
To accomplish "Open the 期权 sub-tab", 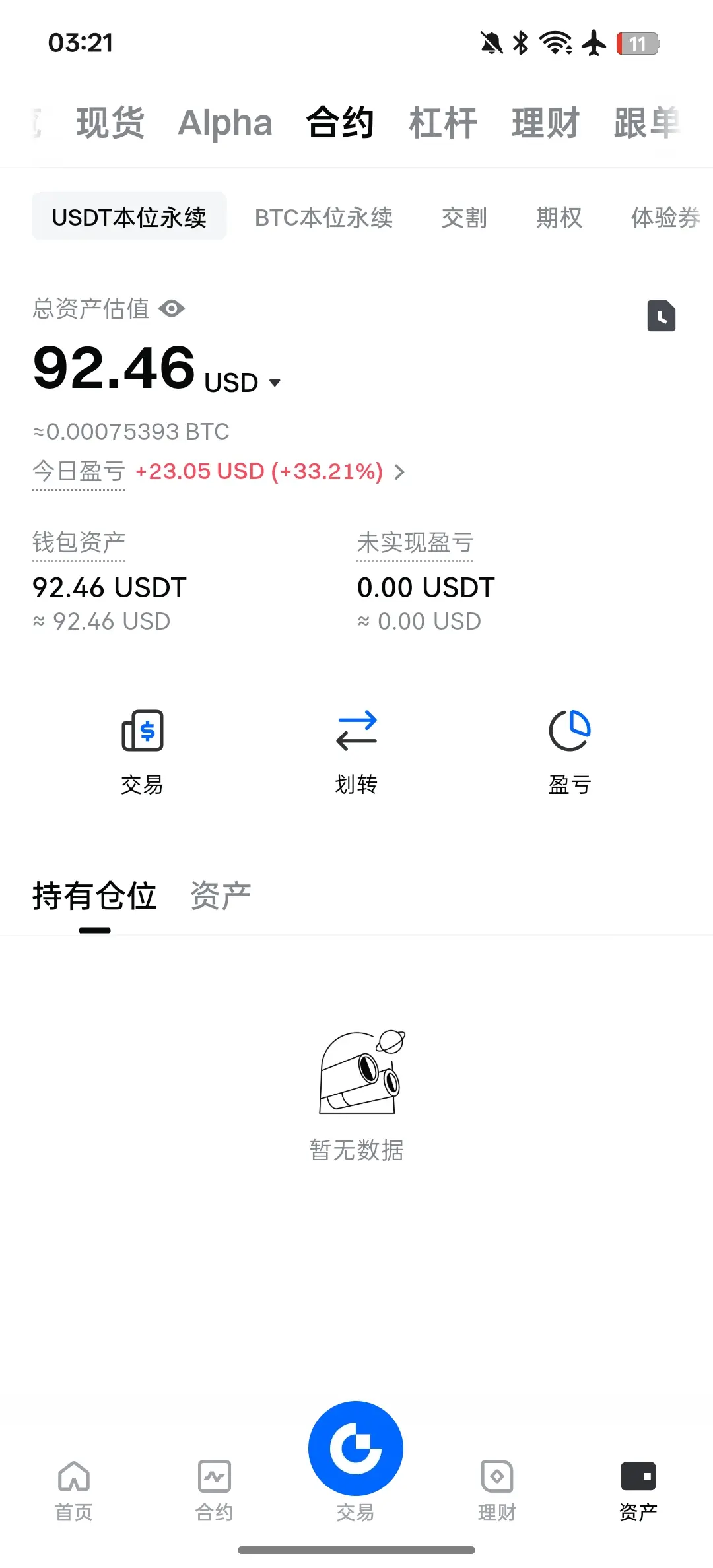I will coord(559,217).
